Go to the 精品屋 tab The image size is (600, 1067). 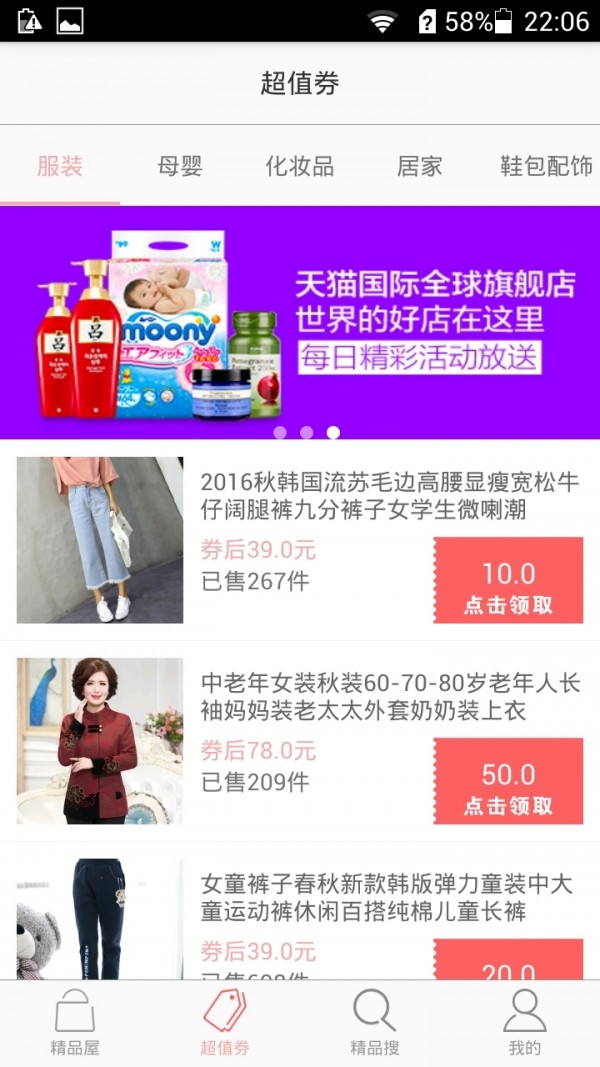pyautogui.click(x=75, y=1022)
